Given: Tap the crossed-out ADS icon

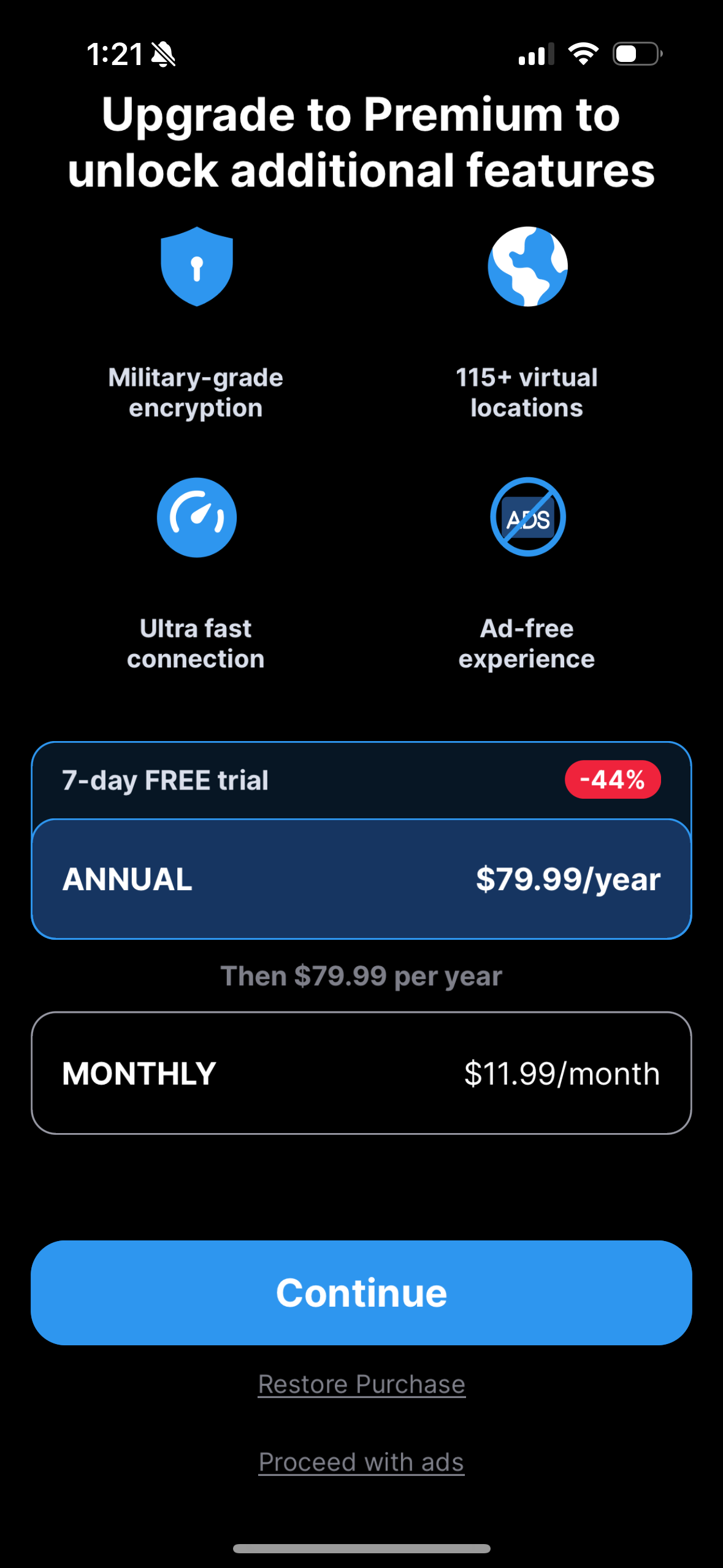Looking at the screenshot, I should pyautogui.click(x=527, y=517).
